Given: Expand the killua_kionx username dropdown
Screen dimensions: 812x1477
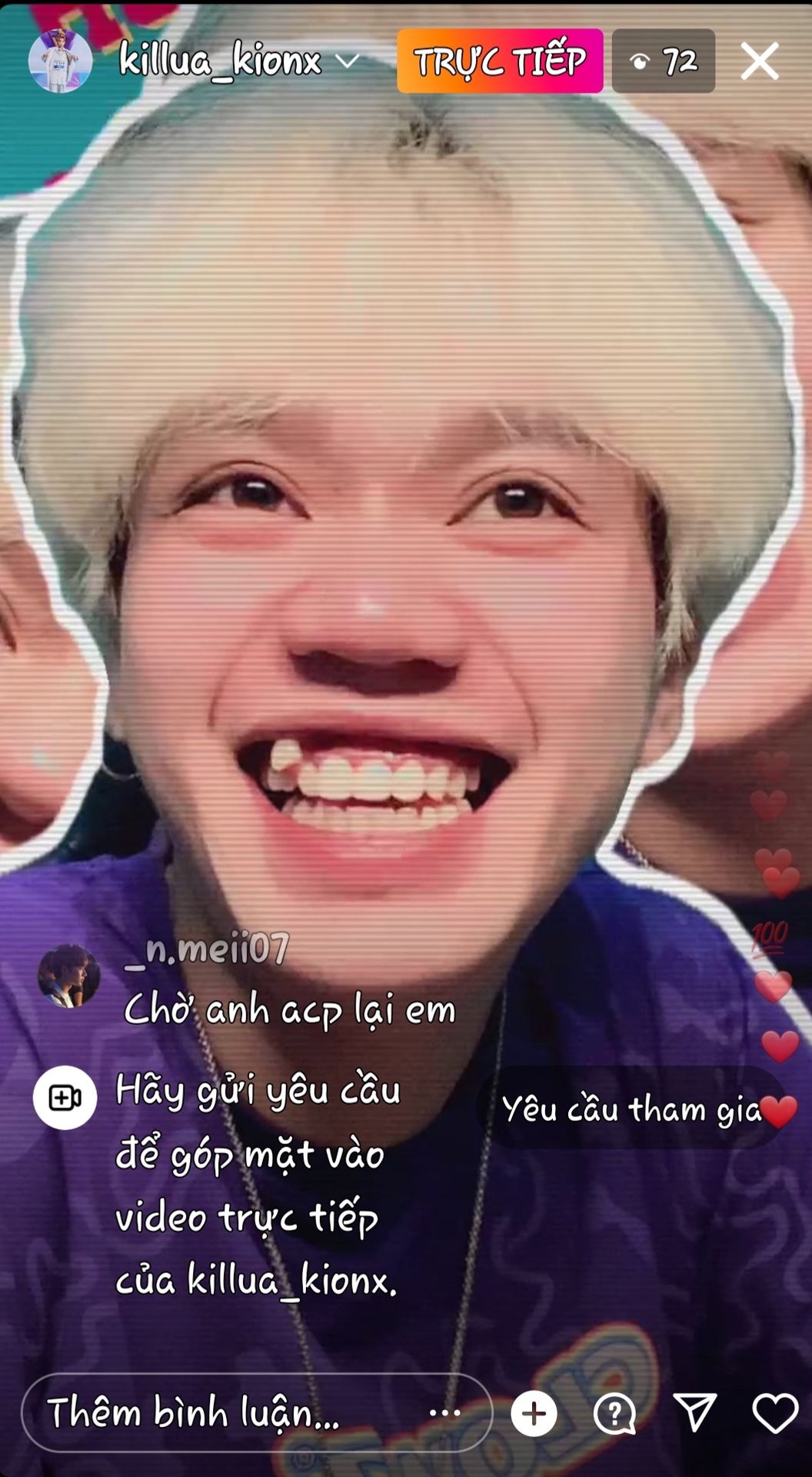Looking at the screenshot, I should pyautogui.click(x=348, y=61).
